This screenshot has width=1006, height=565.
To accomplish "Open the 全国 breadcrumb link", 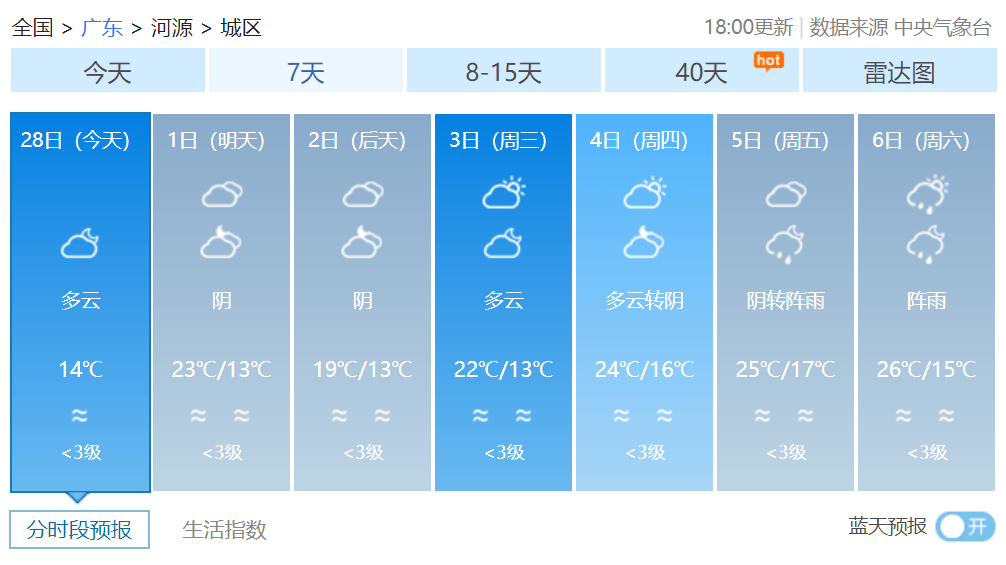I will click(32, 27).
